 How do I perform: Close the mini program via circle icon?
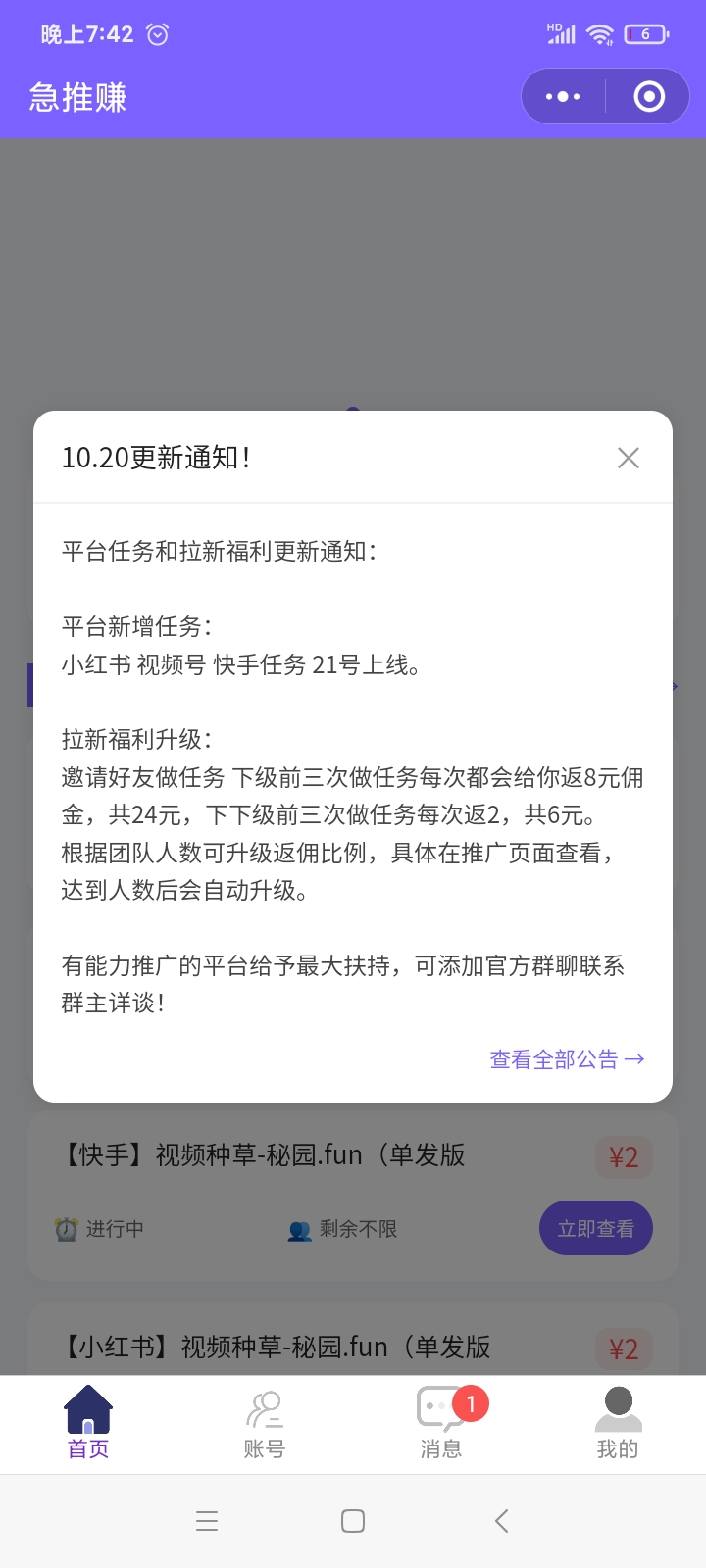point(649,96)
